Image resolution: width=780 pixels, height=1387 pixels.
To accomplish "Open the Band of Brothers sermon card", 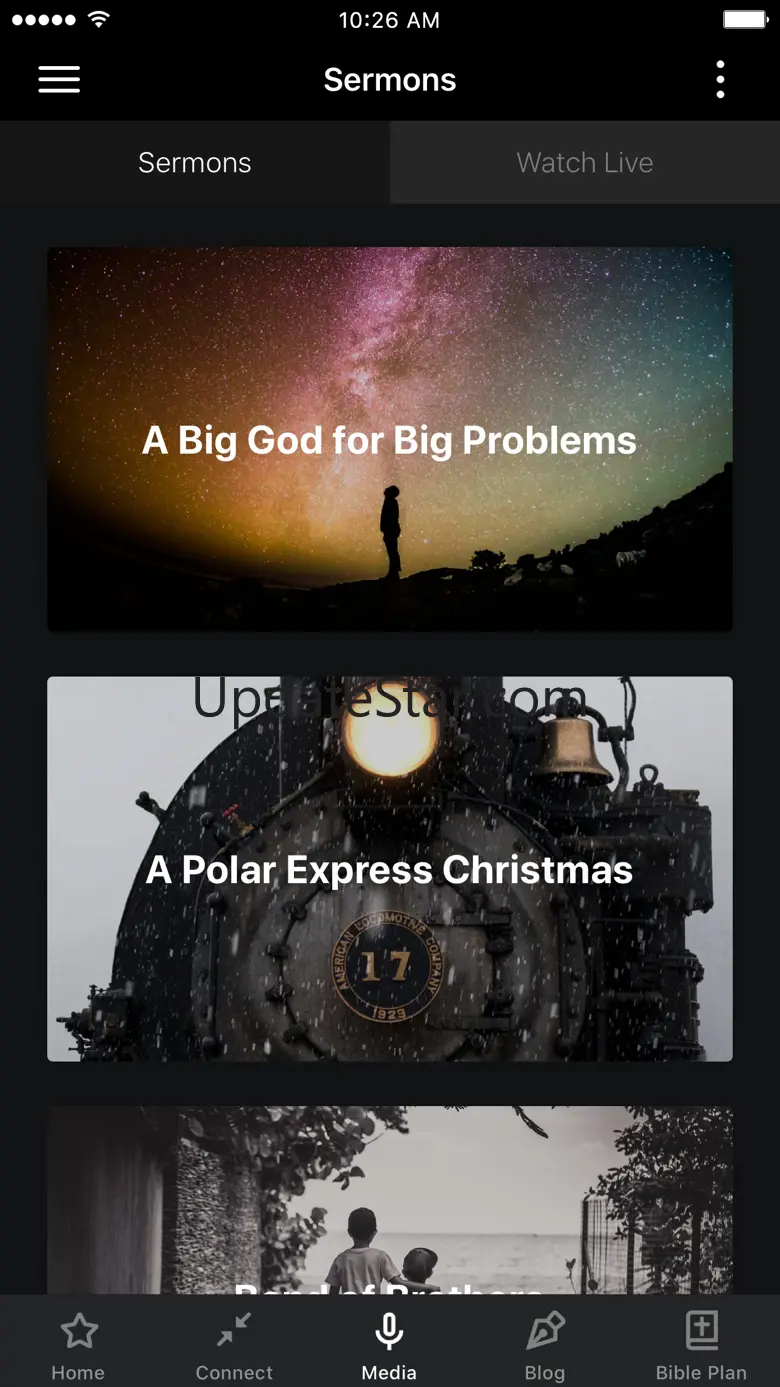I will pyautogui.click(x=390, y=1200).
